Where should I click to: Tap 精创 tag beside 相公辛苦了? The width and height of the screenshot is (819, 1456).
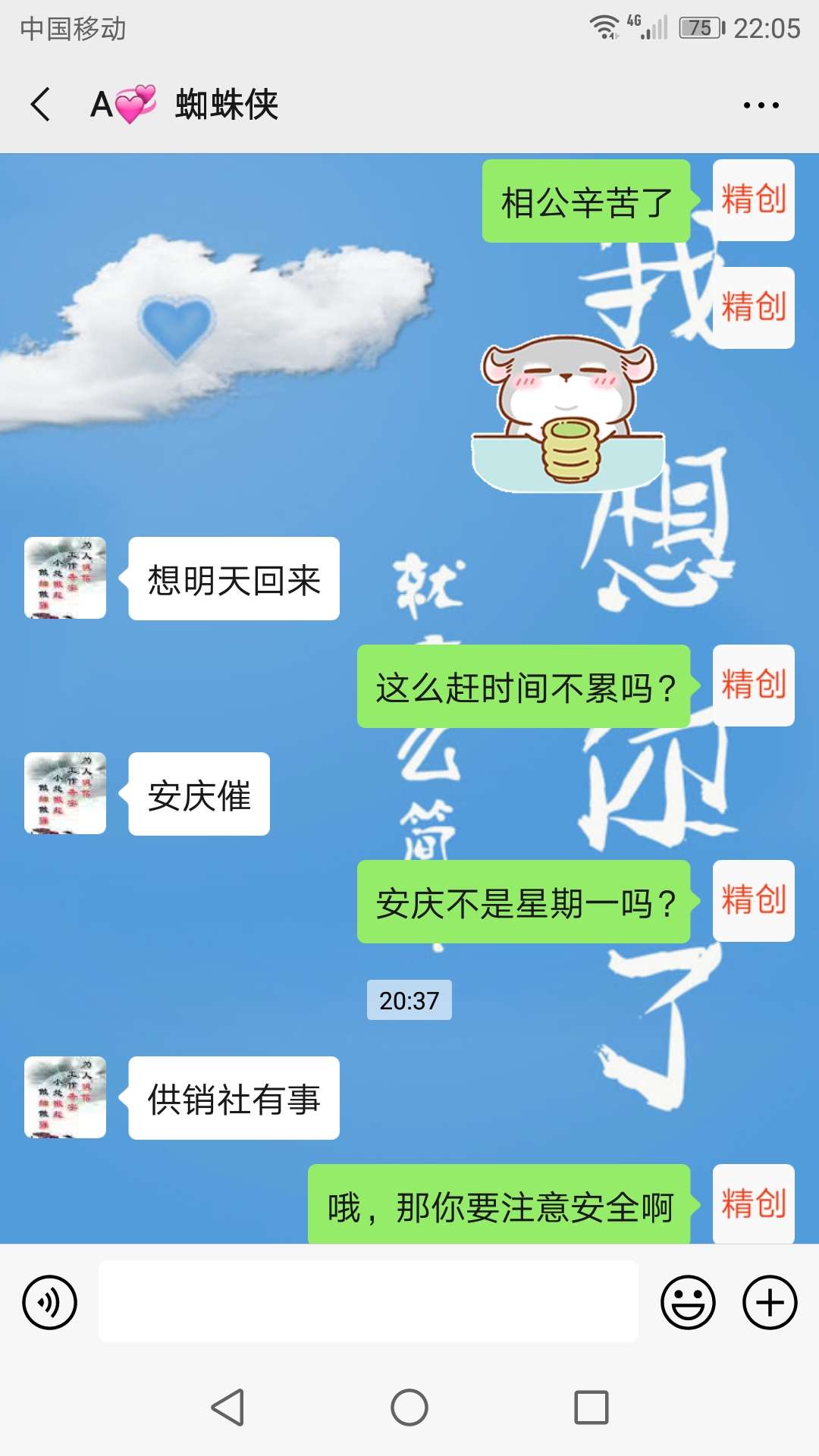pyautogui.click(x=753, y=201)
